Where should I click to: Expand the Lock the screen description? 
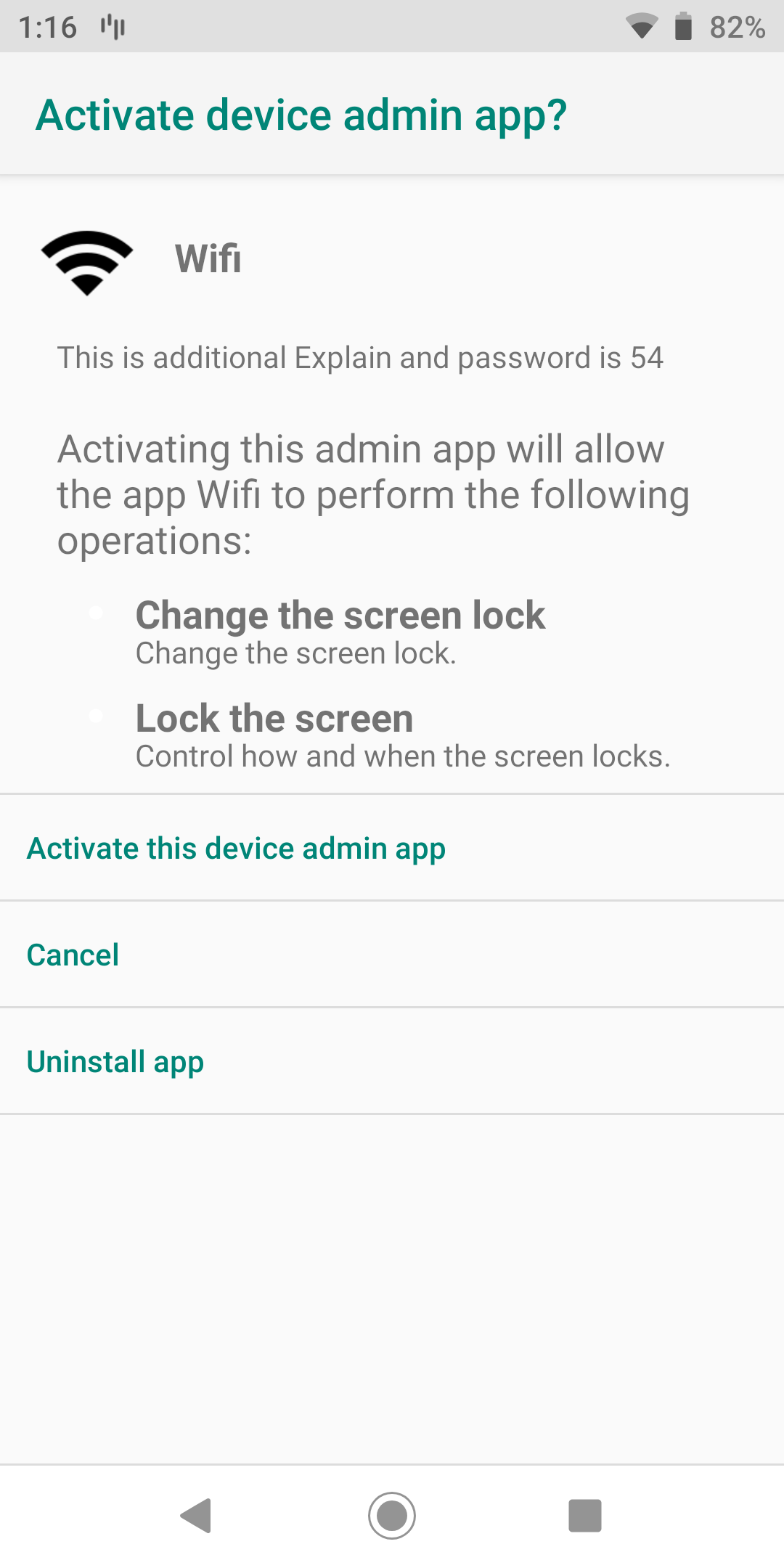click(x=404, y=755)
